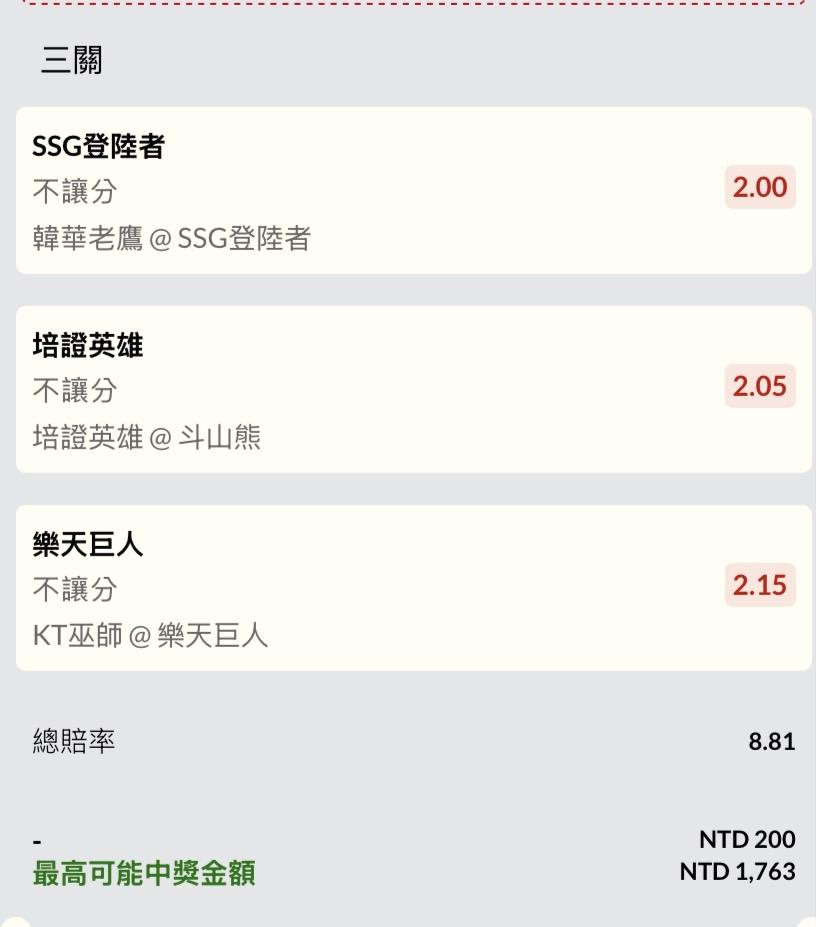This screenshot has height=927, width=816.
Task: View the 樂天巨人 bet selection card
Action: click(x=413, y=588)
